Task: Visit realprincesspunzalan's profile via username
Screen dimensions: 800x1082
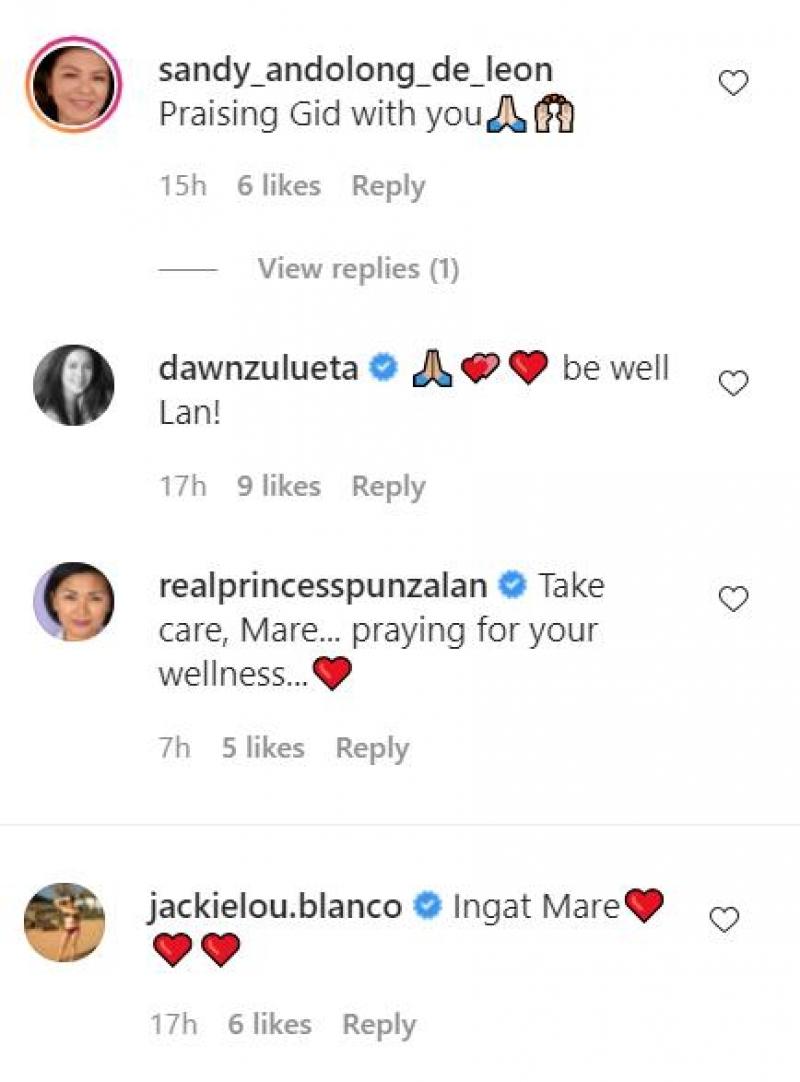Action: (331, 585)
